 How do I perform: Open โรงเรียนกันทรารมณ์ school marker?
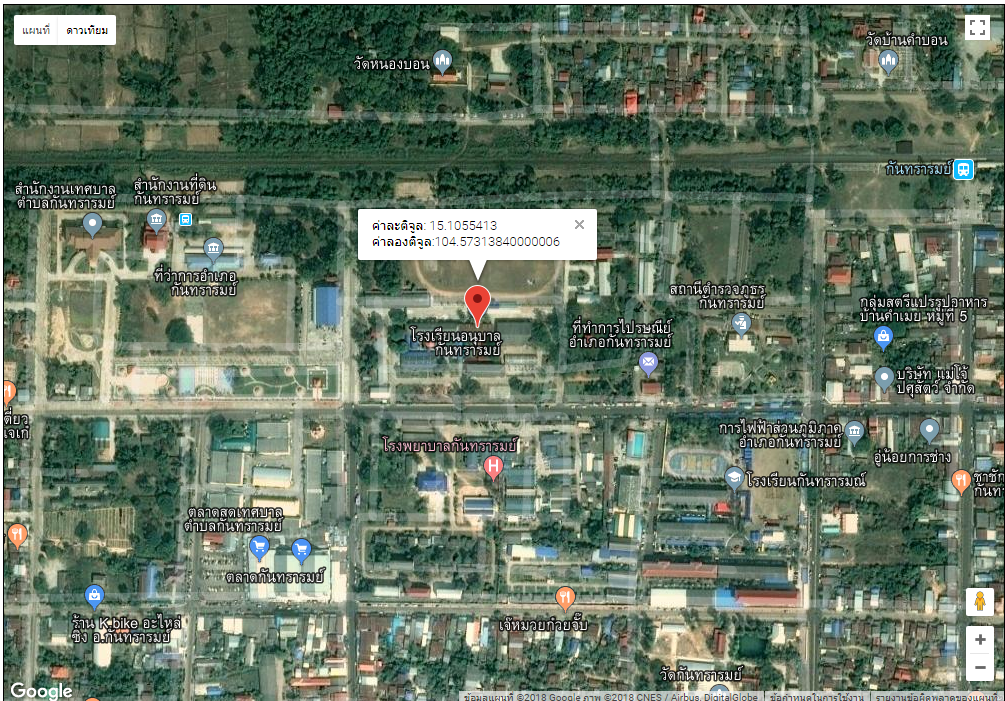pos(735,478)
